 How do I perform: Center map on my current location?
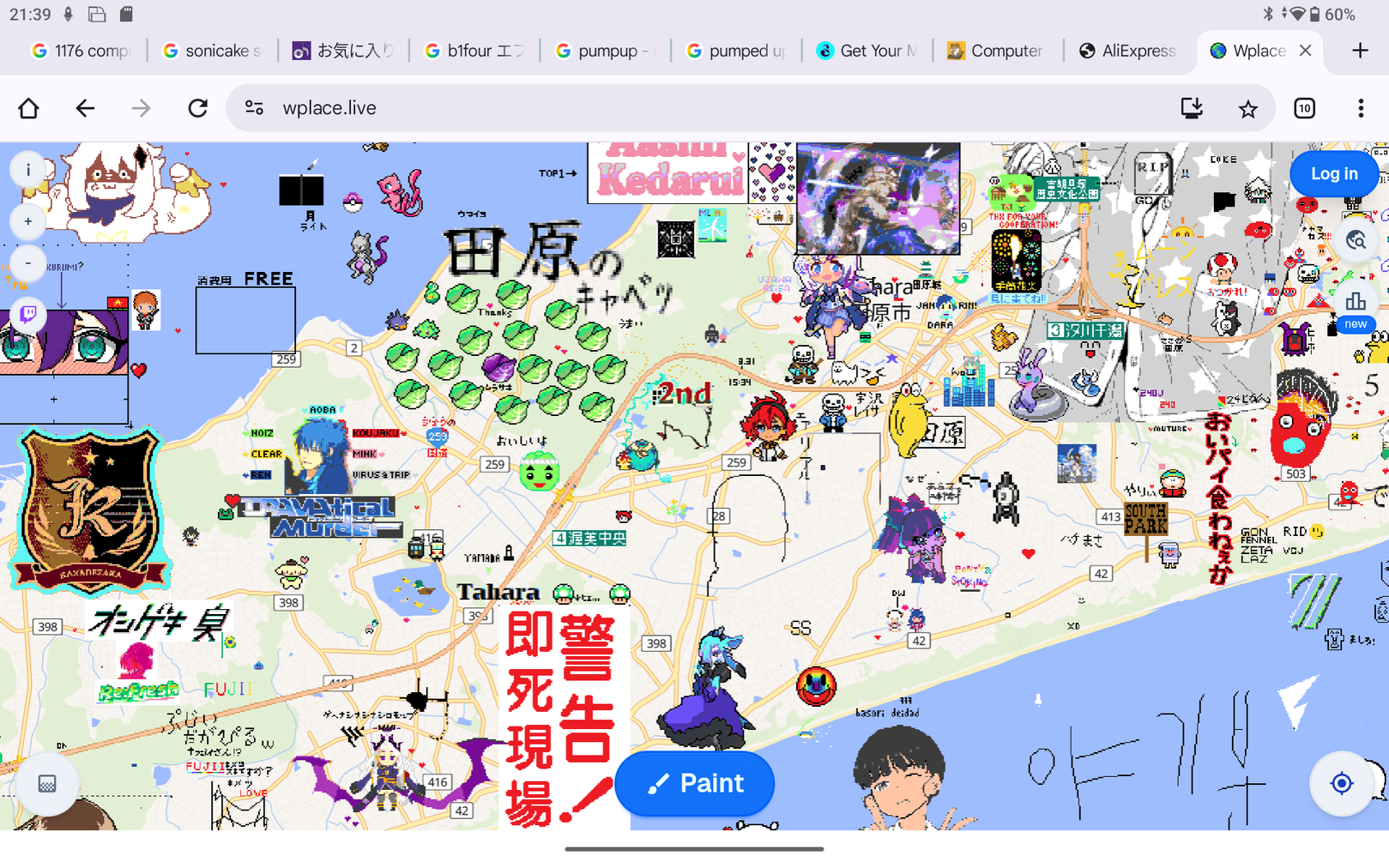(x=1341, y=783)
